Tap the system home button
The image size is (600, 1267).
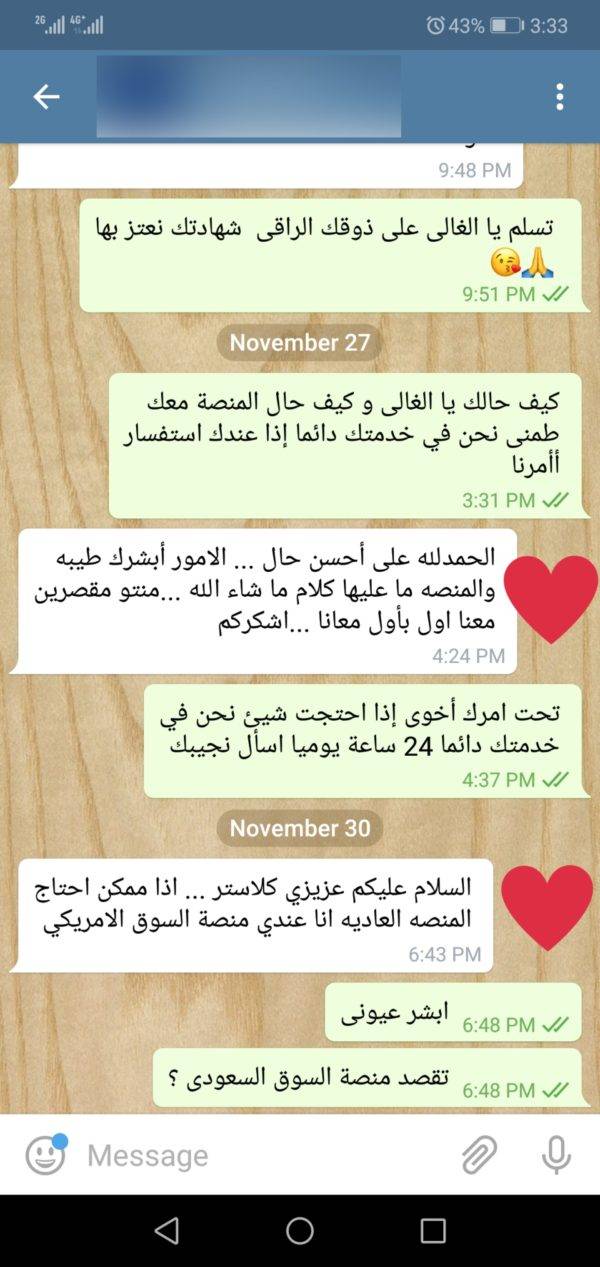click(300, 1230)
